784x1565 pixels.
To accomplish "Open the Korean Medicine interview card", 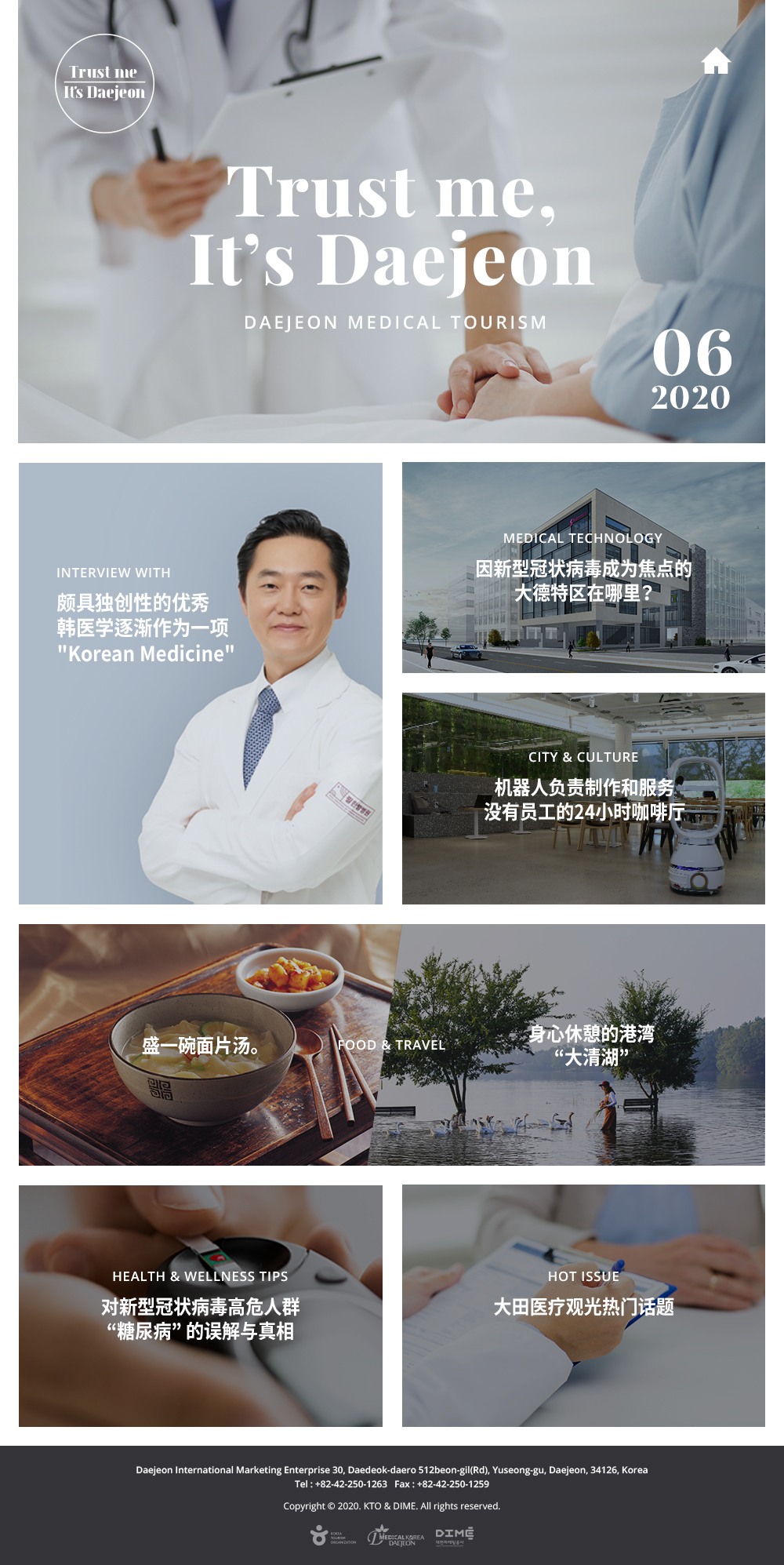I will point(201,683).
